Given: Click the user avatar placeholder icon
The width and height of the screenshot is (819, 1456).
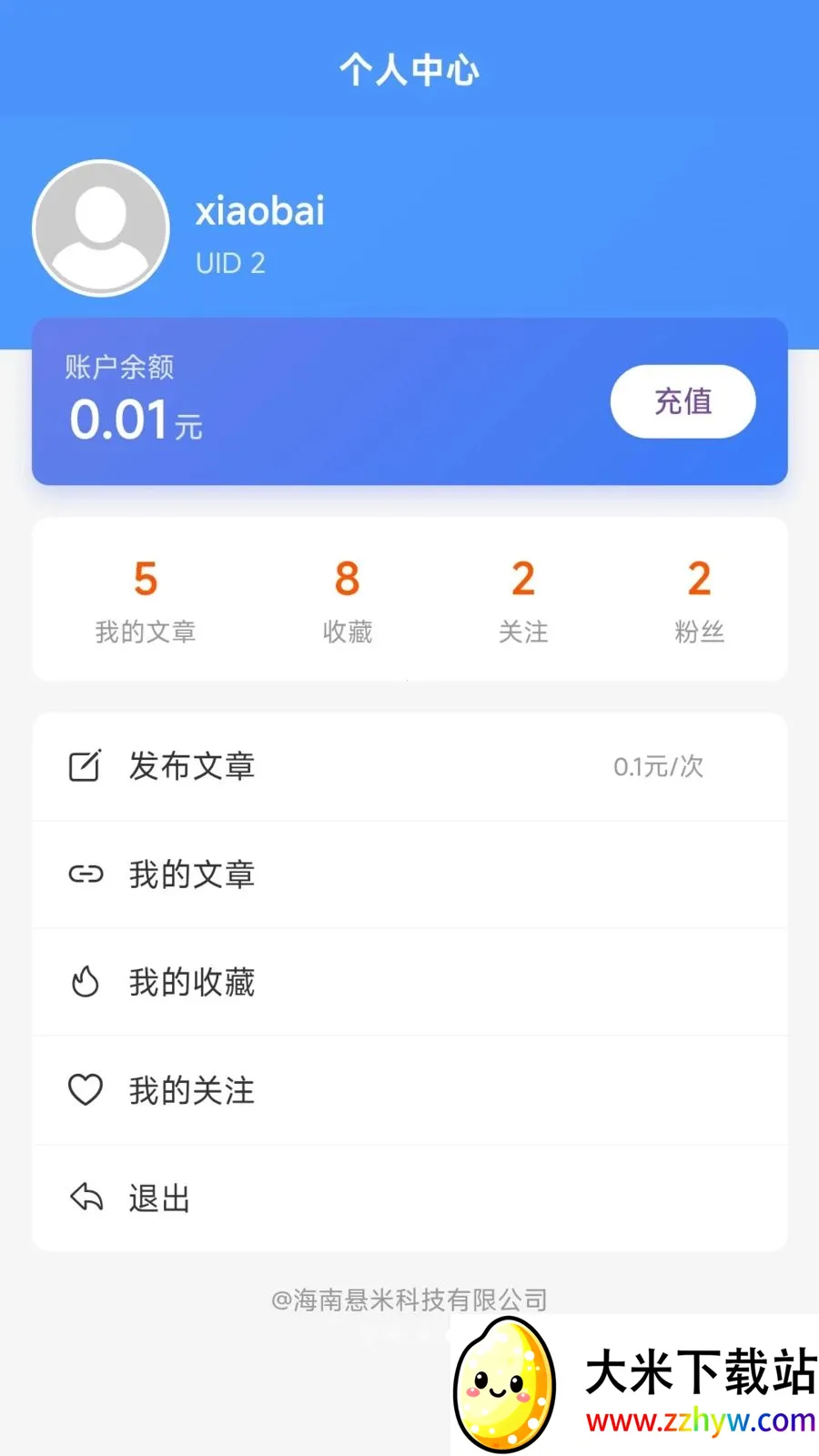Looking at the screenshot, I should tap(100, 227).
